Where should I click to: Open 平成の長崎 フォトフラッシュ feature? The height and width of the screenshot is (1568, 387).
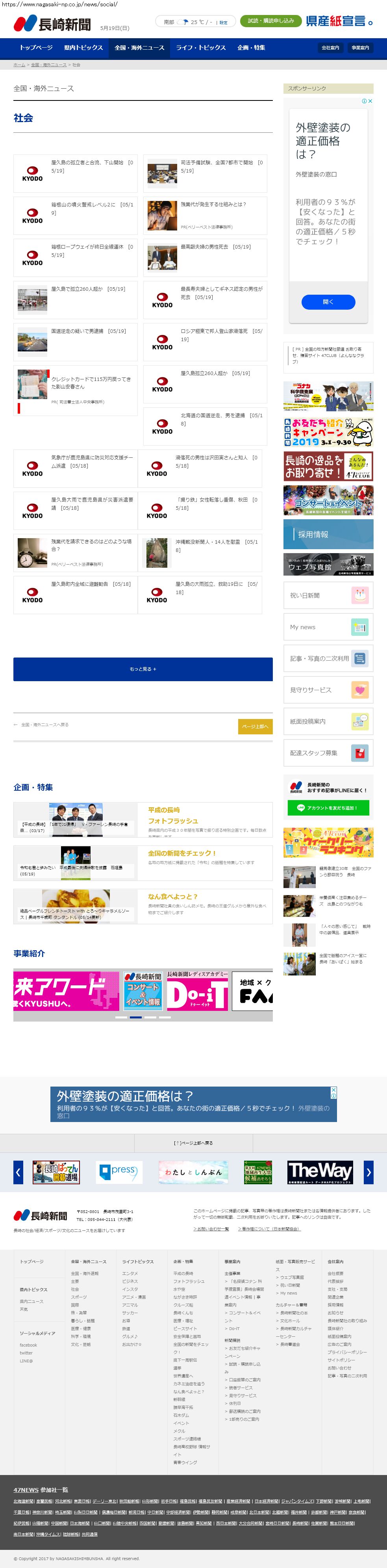[x=173, y=816]
